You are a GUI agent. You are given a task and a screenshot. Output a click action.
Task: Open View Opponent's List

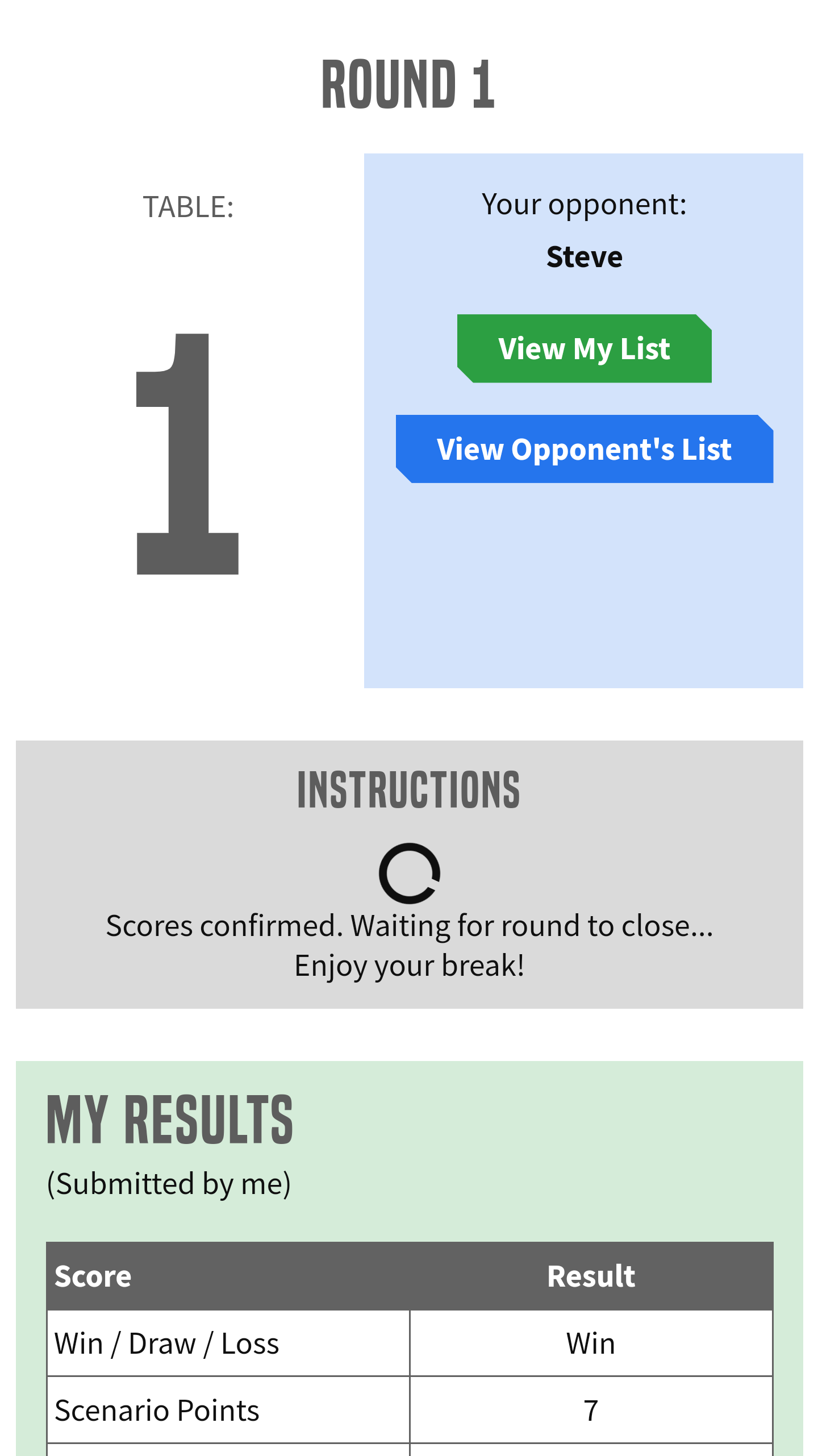584,449
